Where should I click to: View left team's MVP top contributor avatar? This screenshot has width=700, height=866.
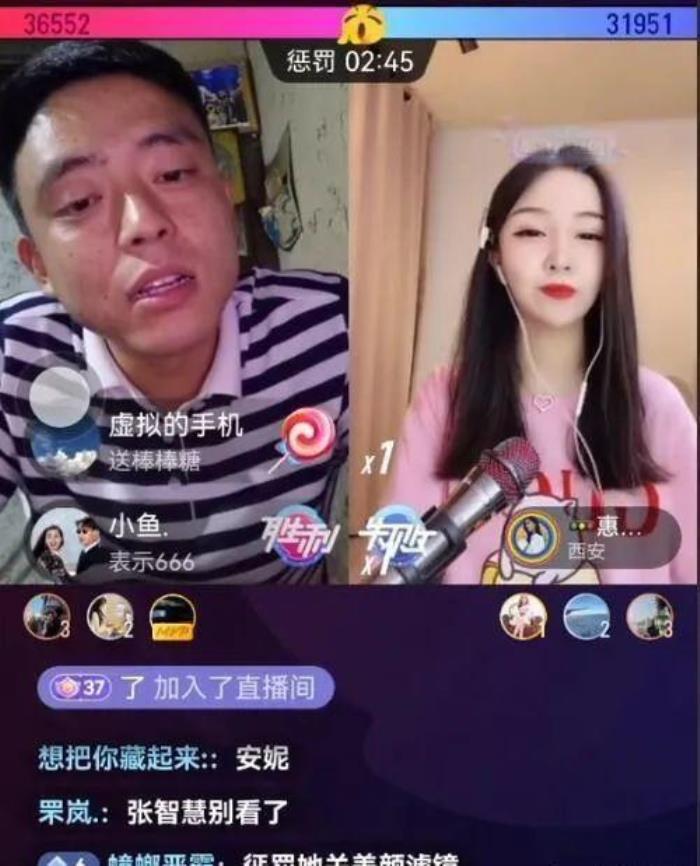point(172,616)
